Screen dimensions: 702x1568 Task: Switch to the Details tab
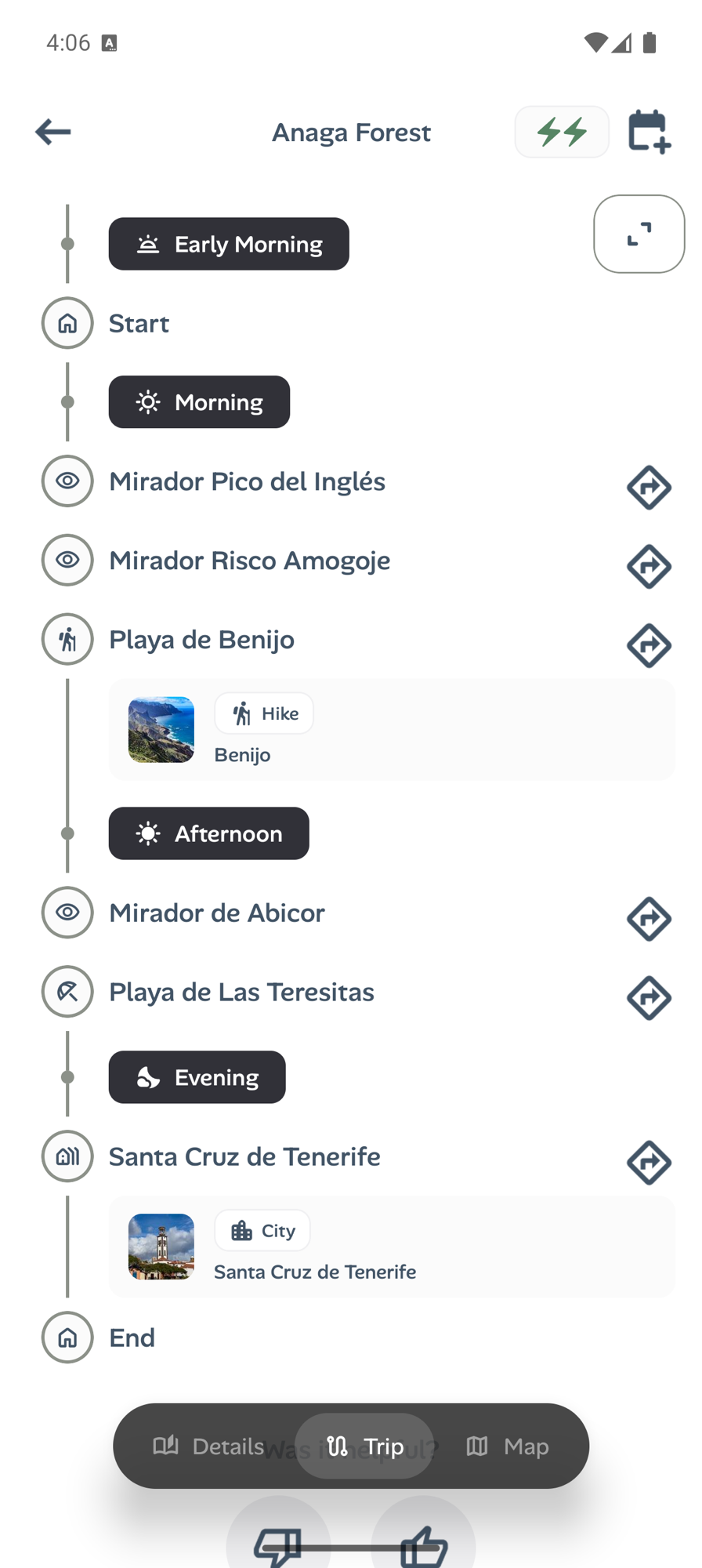[209, 1446]
